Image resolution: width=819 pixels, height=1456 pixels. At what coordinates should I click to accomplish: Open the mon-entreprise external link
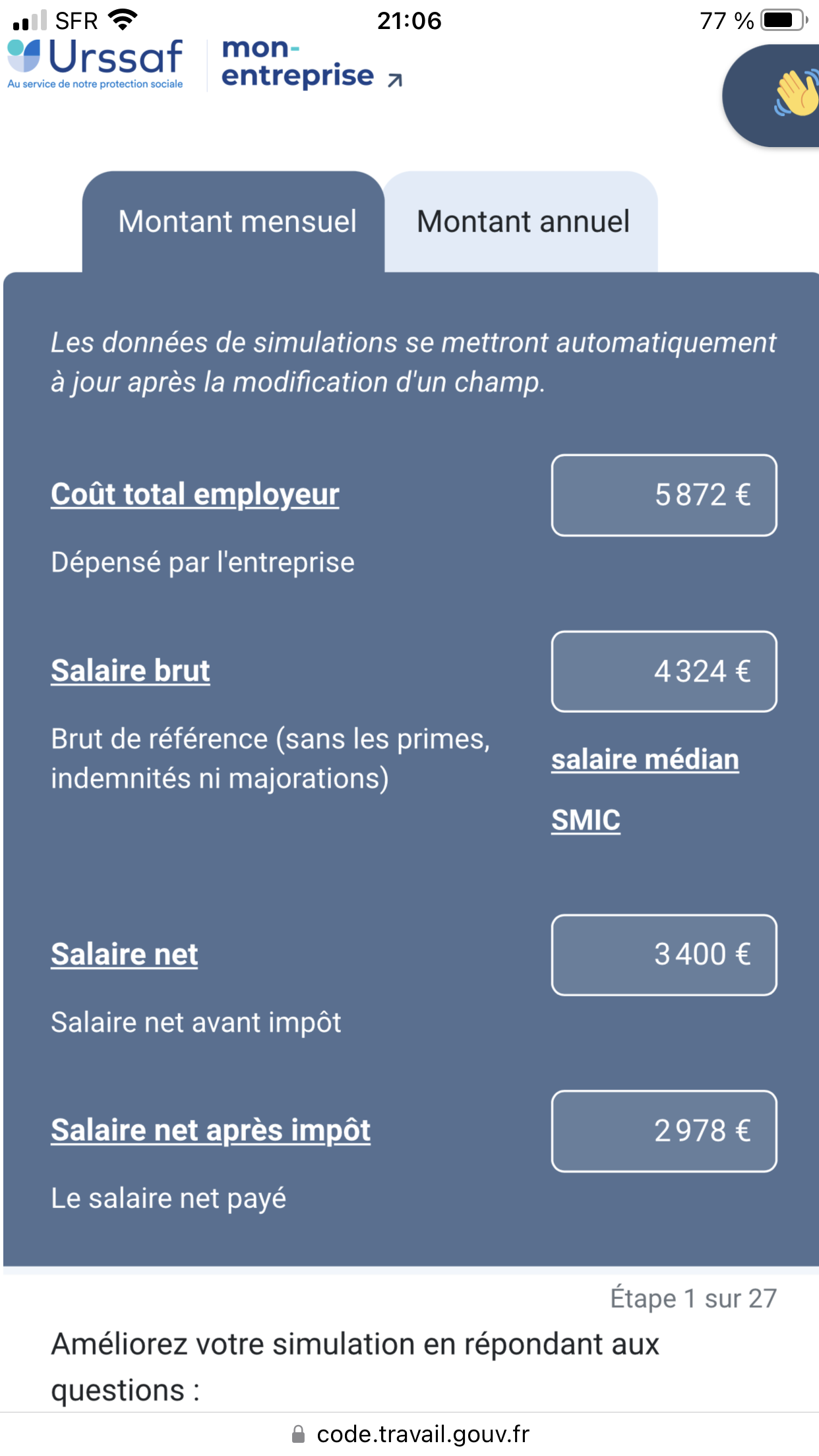(312, 64)
